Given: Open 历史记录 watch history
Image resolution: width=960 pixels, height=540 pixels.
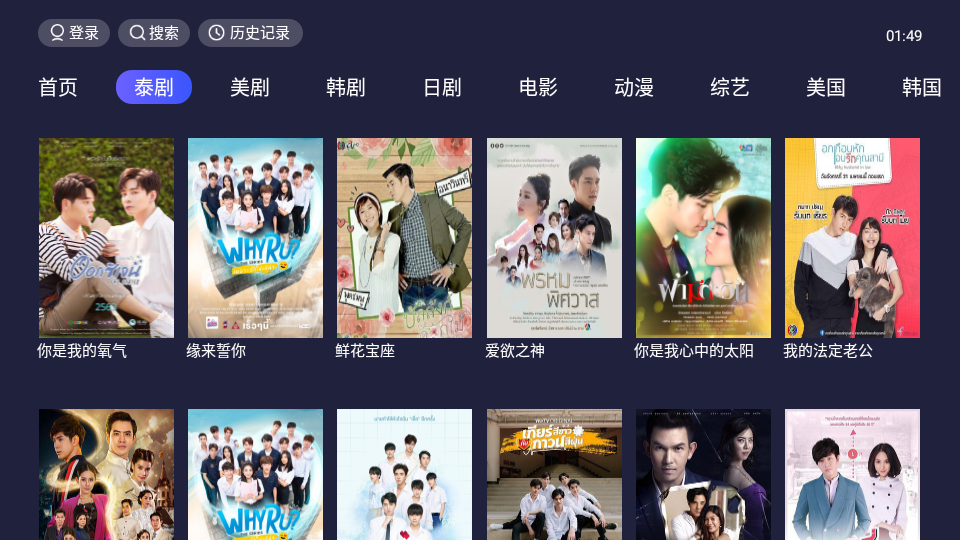Looking at the screenshot, I should point(250,33).
